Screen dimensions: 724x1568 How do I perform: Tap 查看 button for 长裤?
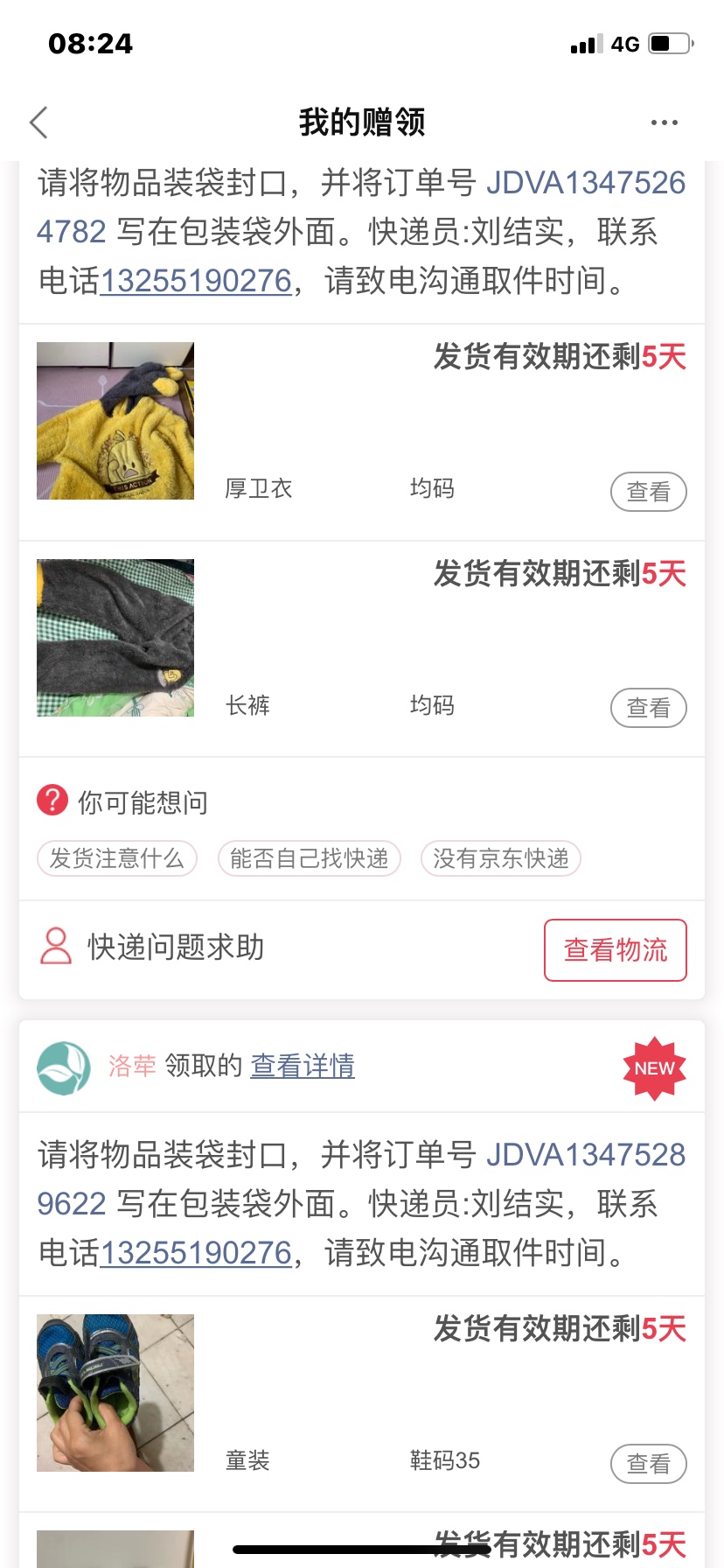point(648,708)
